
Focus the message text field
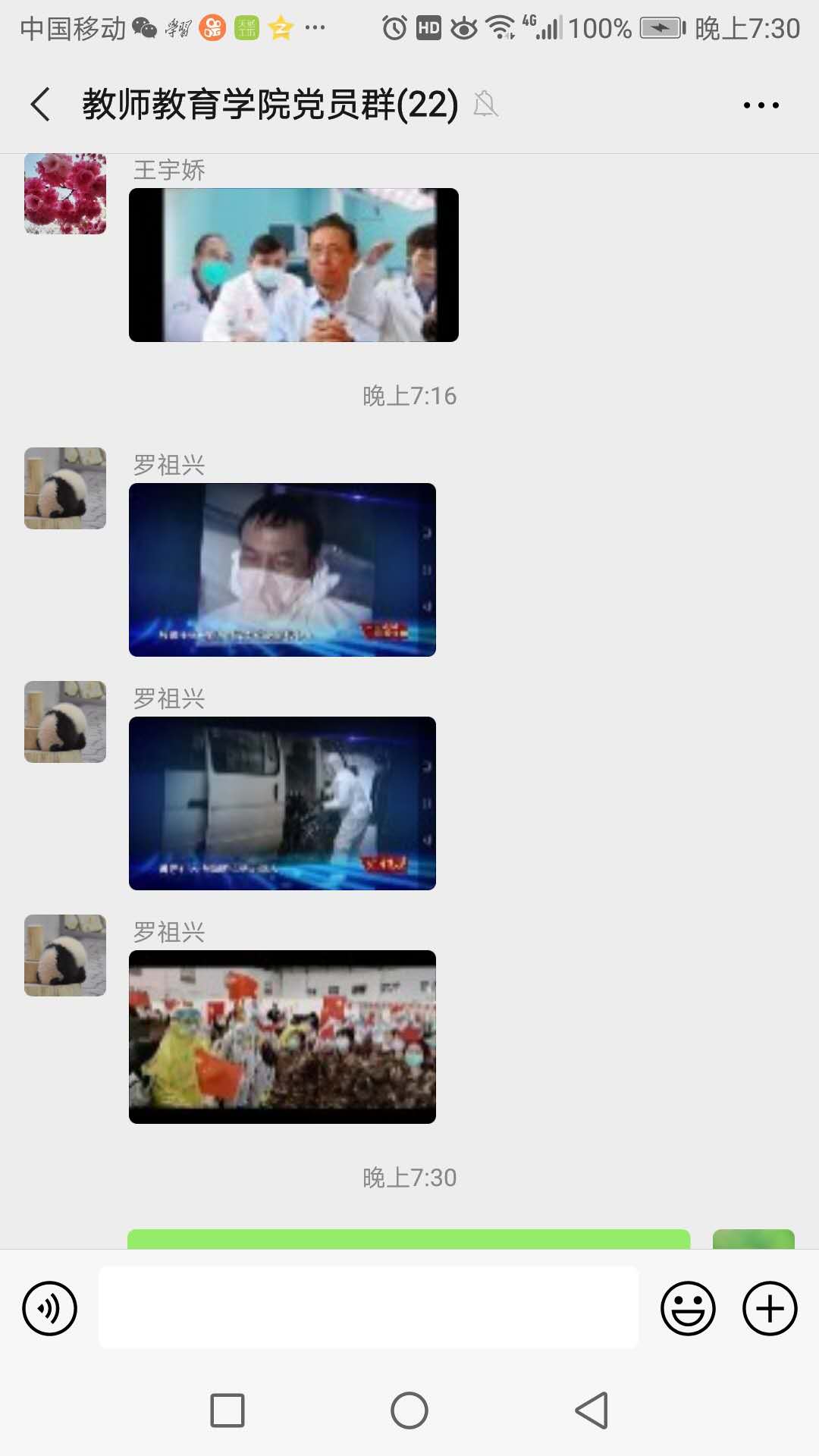[x=369, y=1307]
